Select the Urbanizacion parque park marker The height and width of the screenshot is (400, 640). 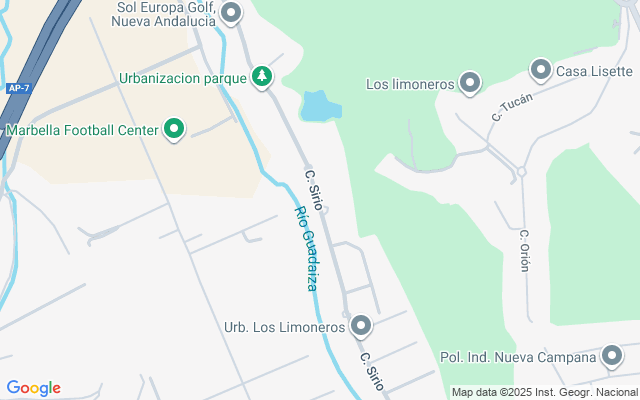click(x=262, y=78)
